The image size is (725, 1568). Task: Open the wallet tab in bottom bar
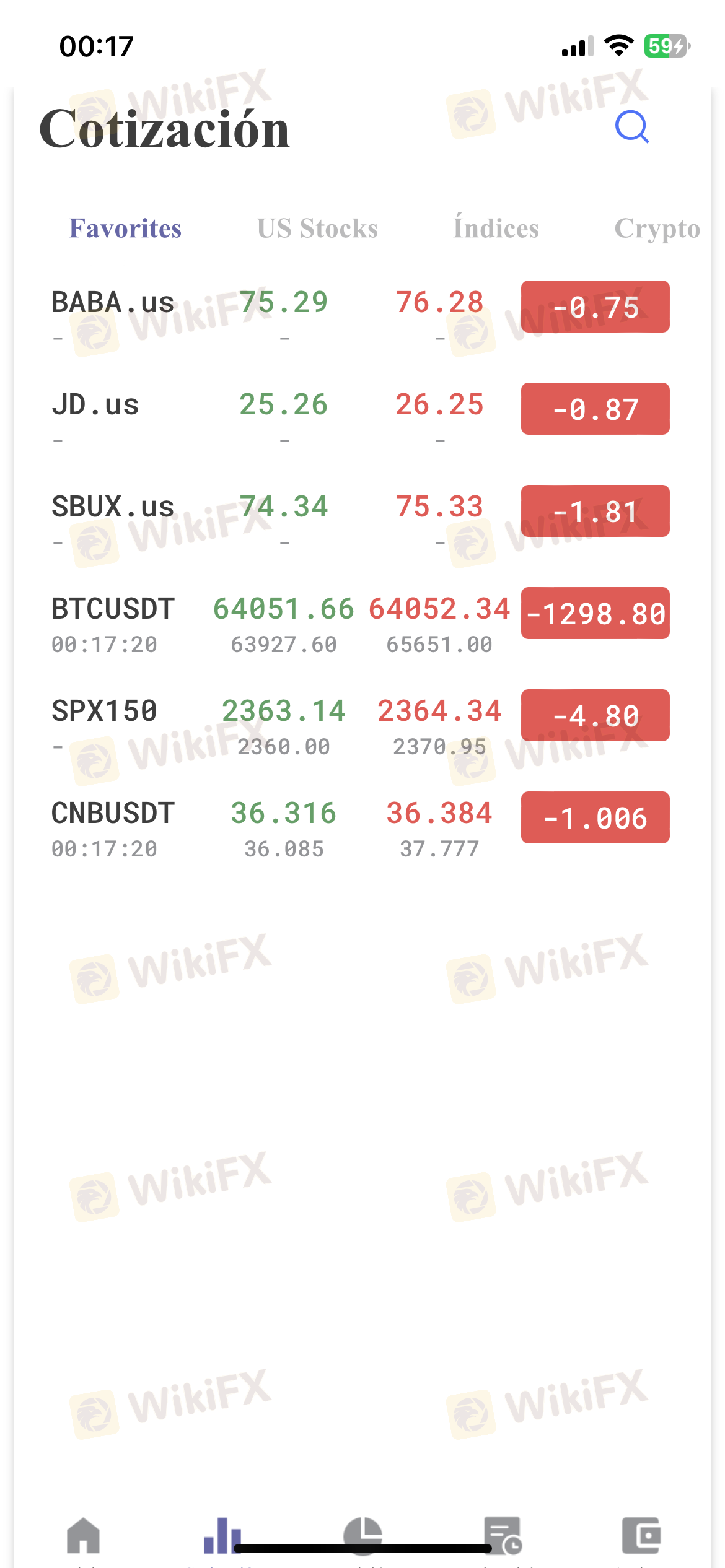(642, 1536)
